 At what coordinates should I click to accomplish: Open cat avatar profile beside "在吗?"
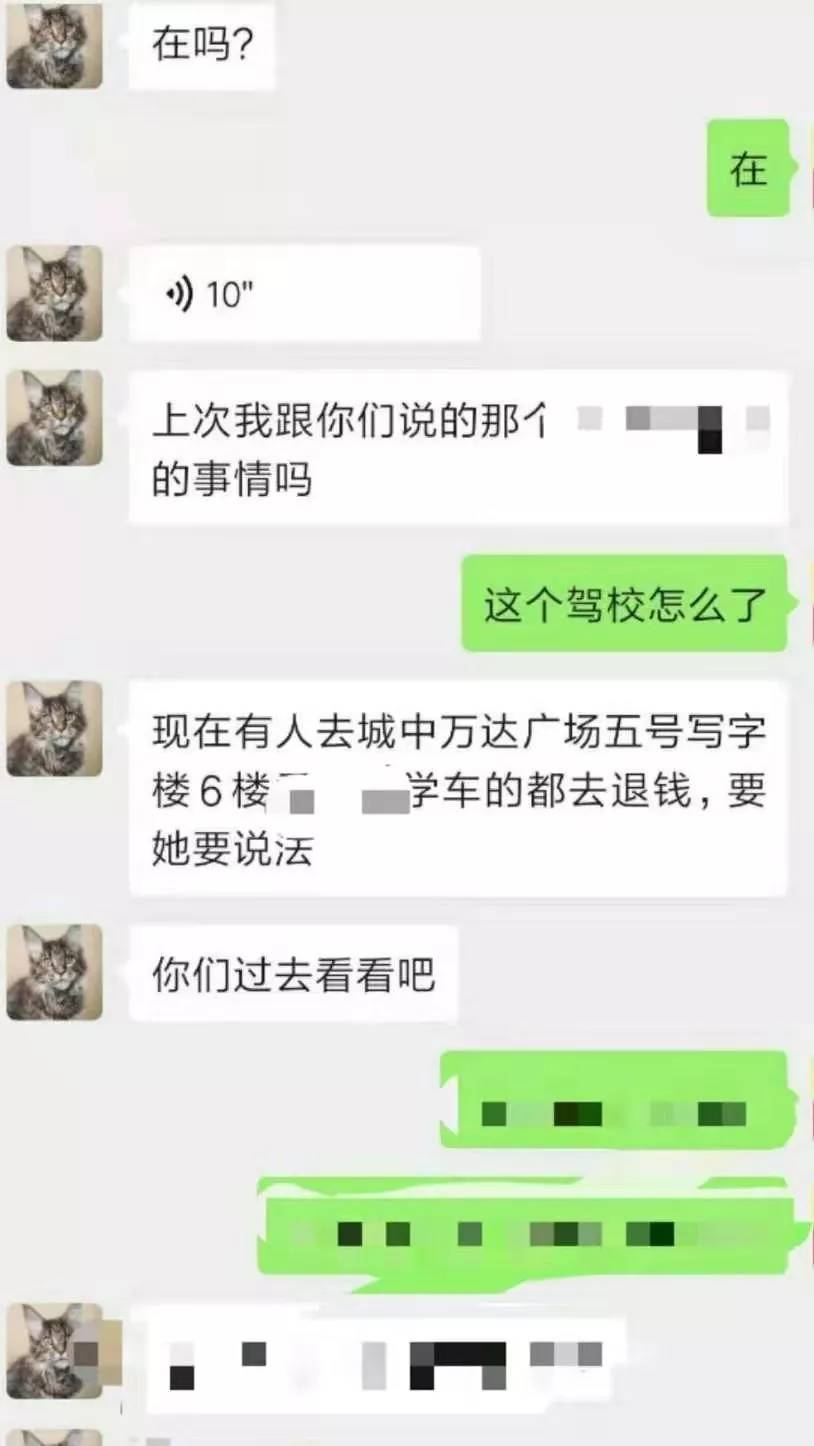coord(54,45)
